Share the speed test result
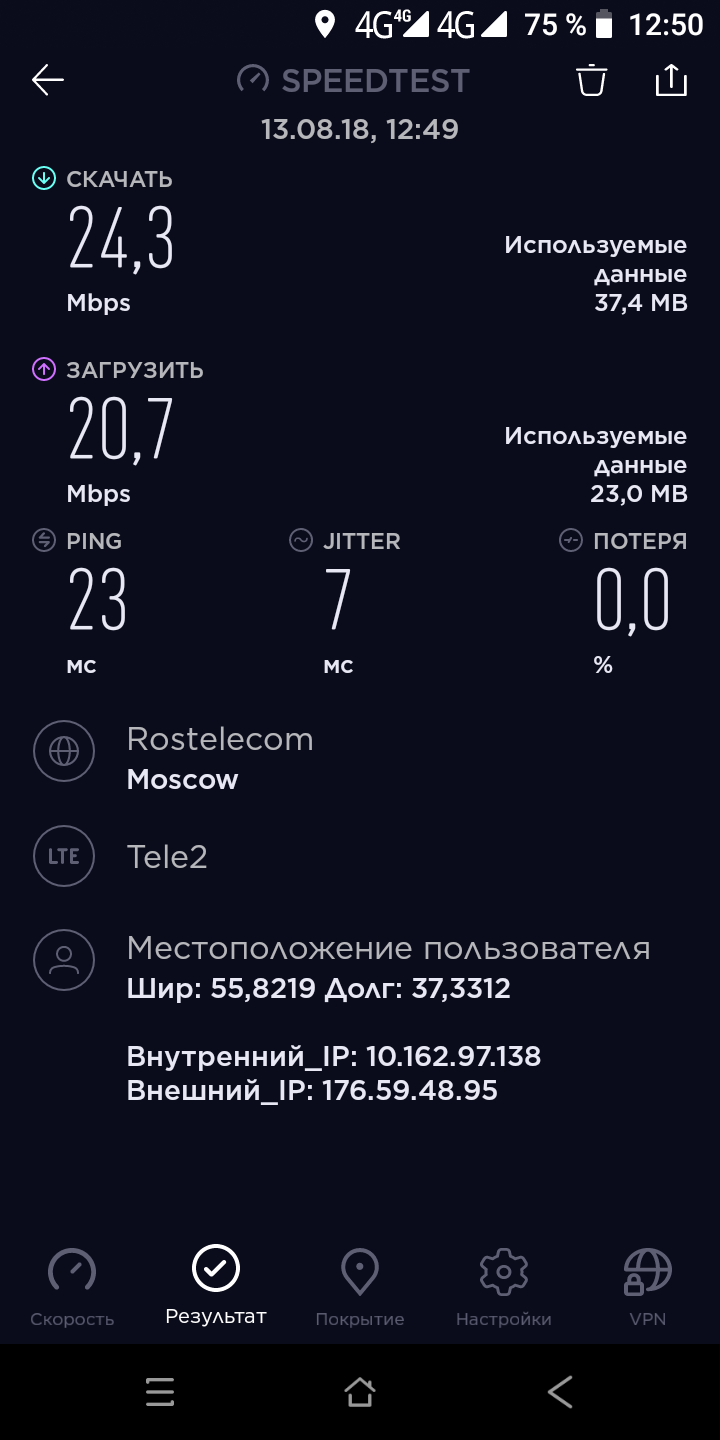720x1440 pixels. 671,80
